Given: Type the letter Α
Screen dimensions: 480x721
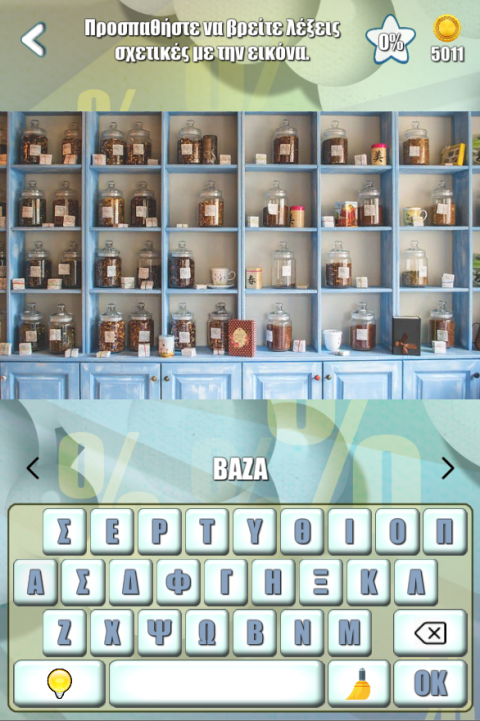Looking at the screenshot, I should pyautogui.click(x=35, y=582).
